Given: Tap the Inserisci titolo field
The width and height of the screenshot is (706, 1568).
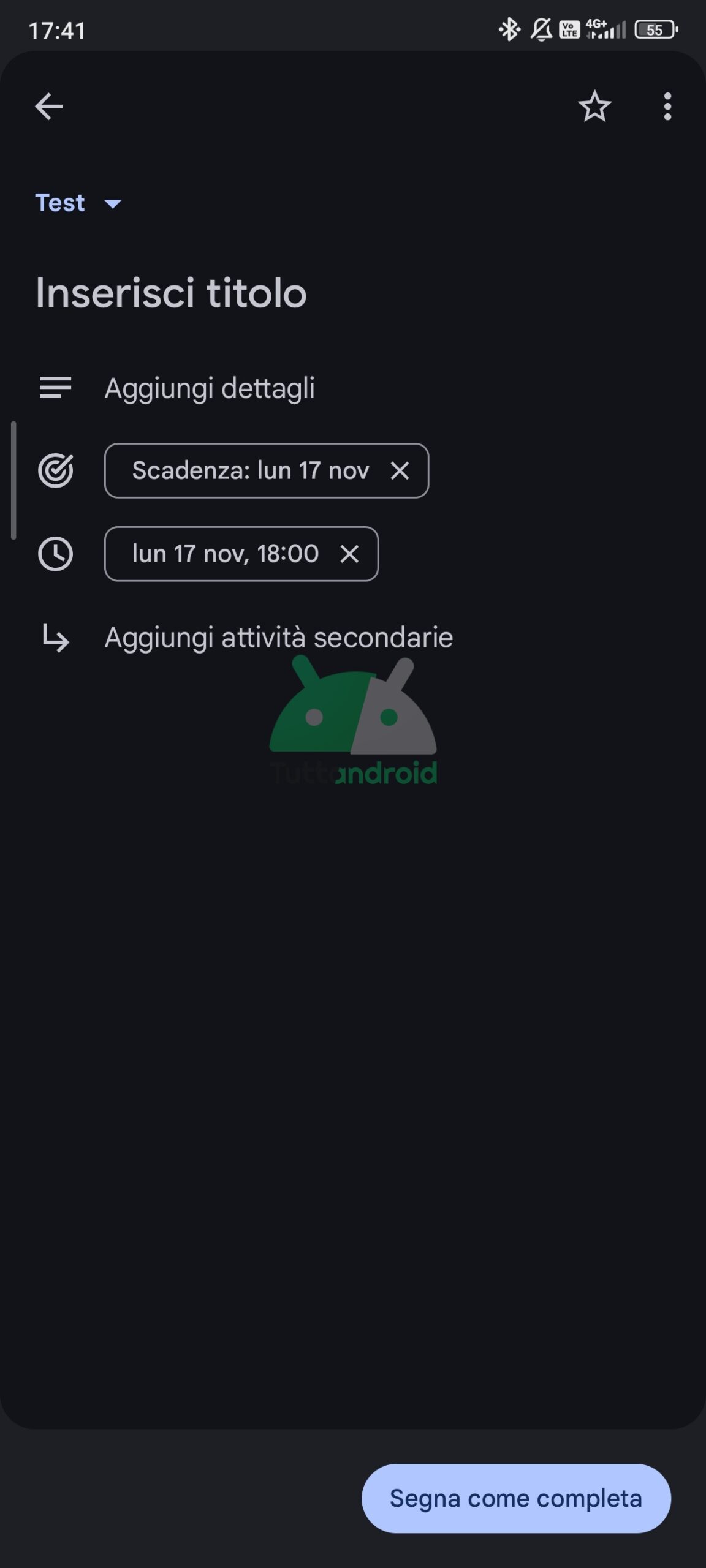Looking at the screenshot, I should (x=171, y=292).
